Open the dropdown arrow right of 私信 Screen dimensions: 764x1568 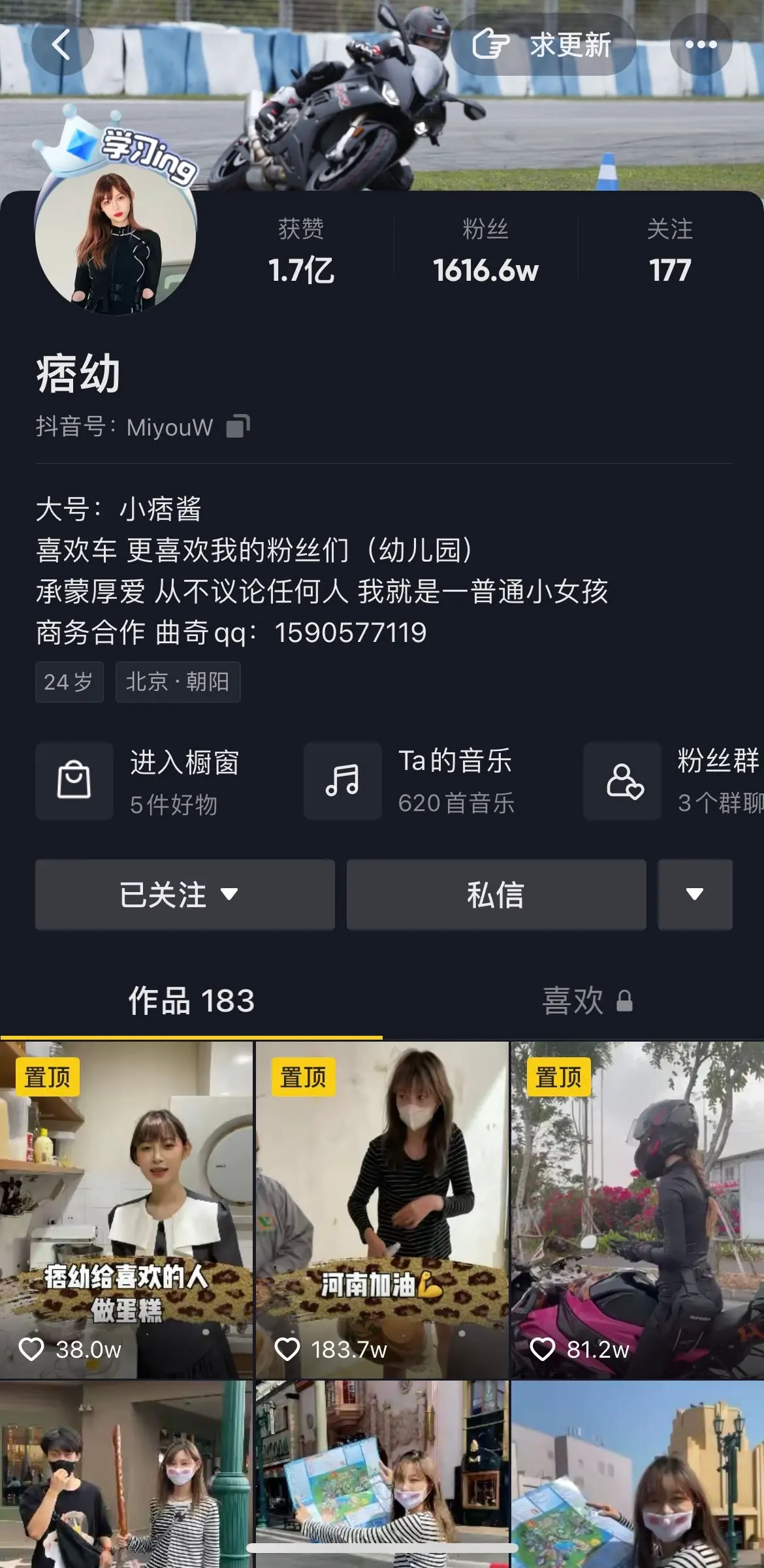pos(695,895)
